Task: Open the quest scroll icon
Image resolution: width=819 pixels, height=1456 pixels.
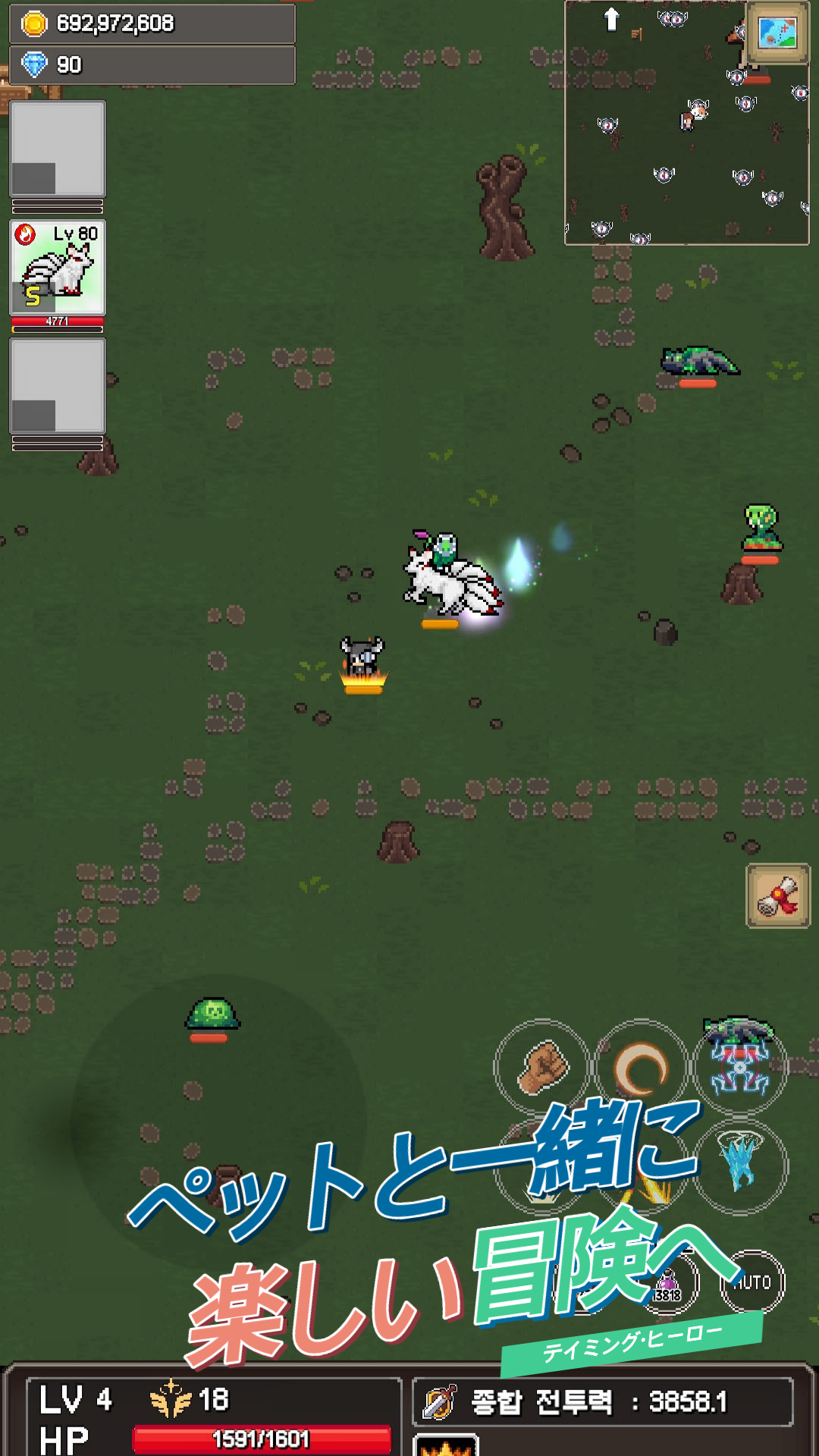Action: click(778, 896)
